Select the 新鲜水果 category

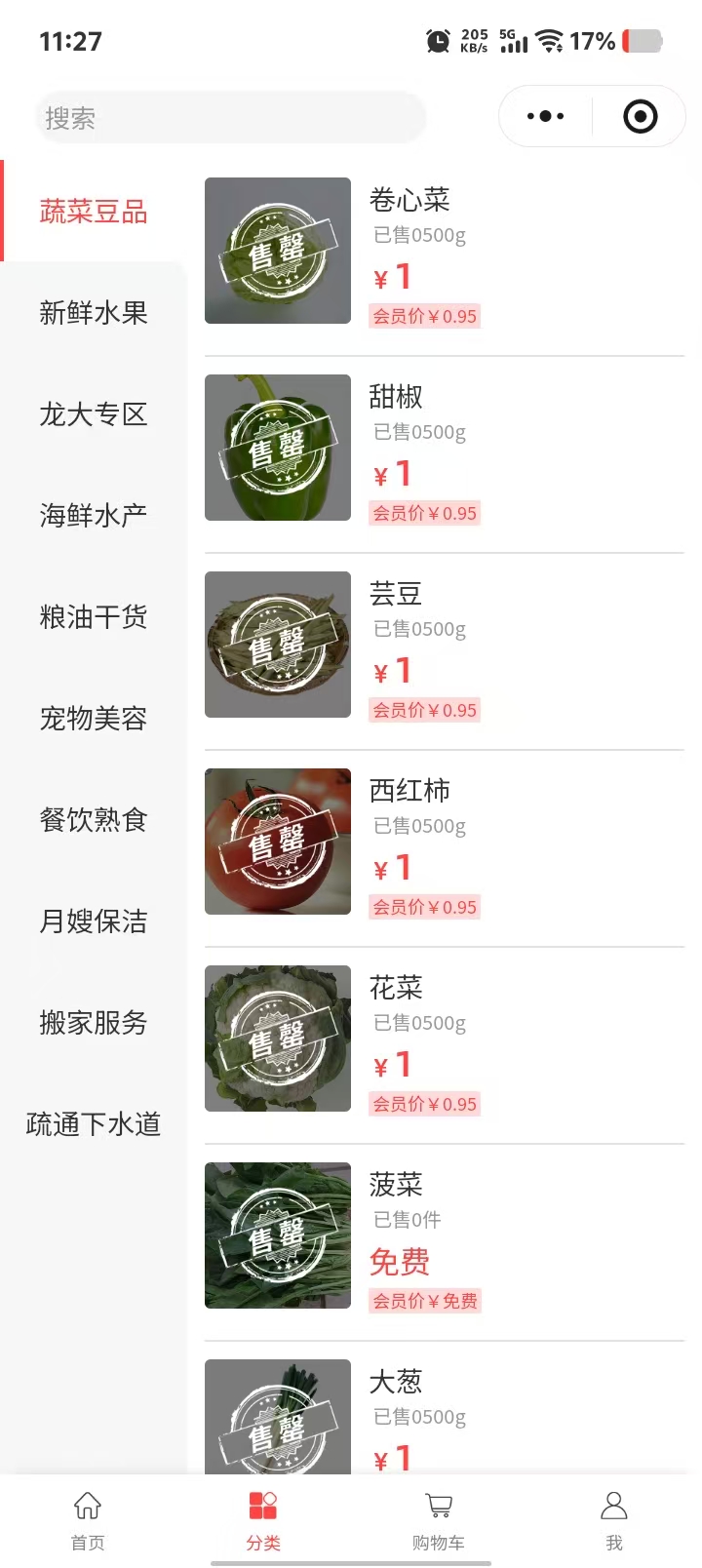(94, 313)
